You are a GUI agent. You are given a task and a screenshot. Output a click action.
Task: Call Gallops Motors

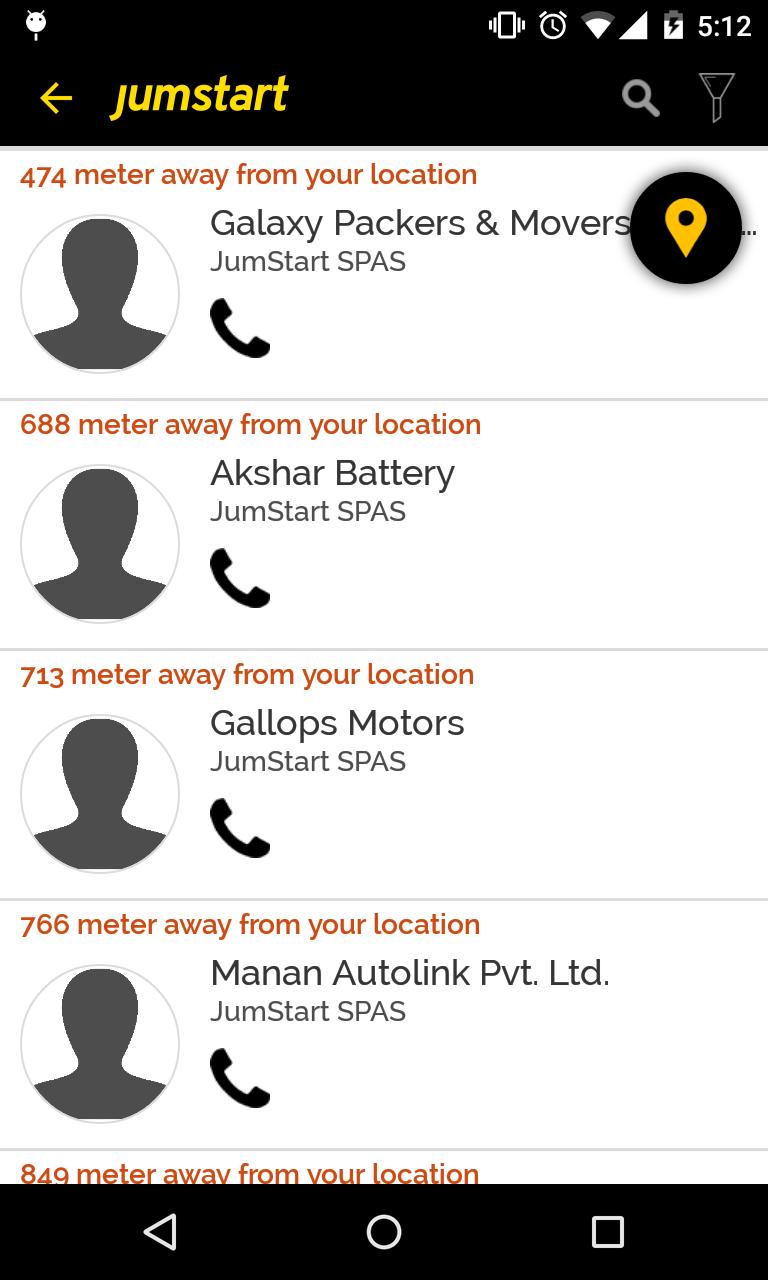point(240,828)
